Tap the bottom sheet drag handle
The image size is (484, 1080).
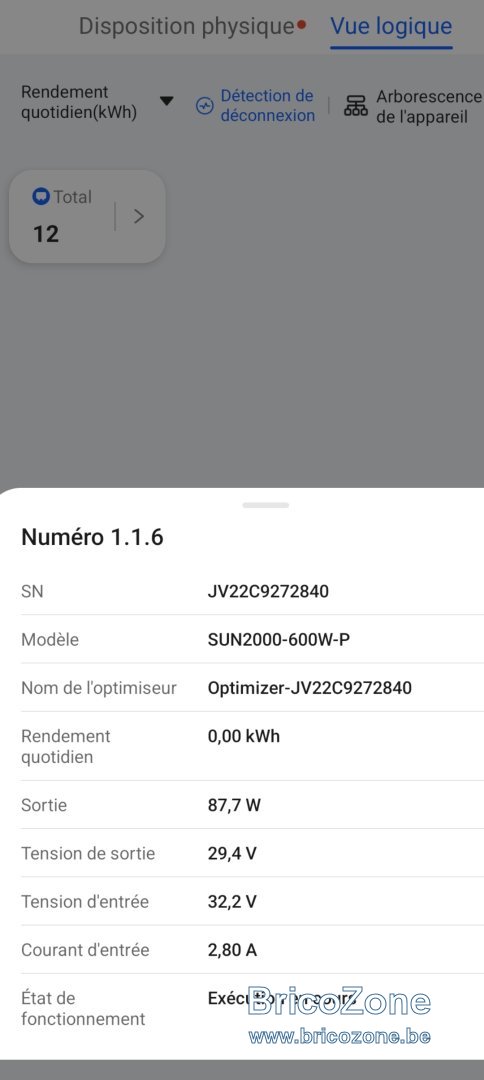[266, 505]
